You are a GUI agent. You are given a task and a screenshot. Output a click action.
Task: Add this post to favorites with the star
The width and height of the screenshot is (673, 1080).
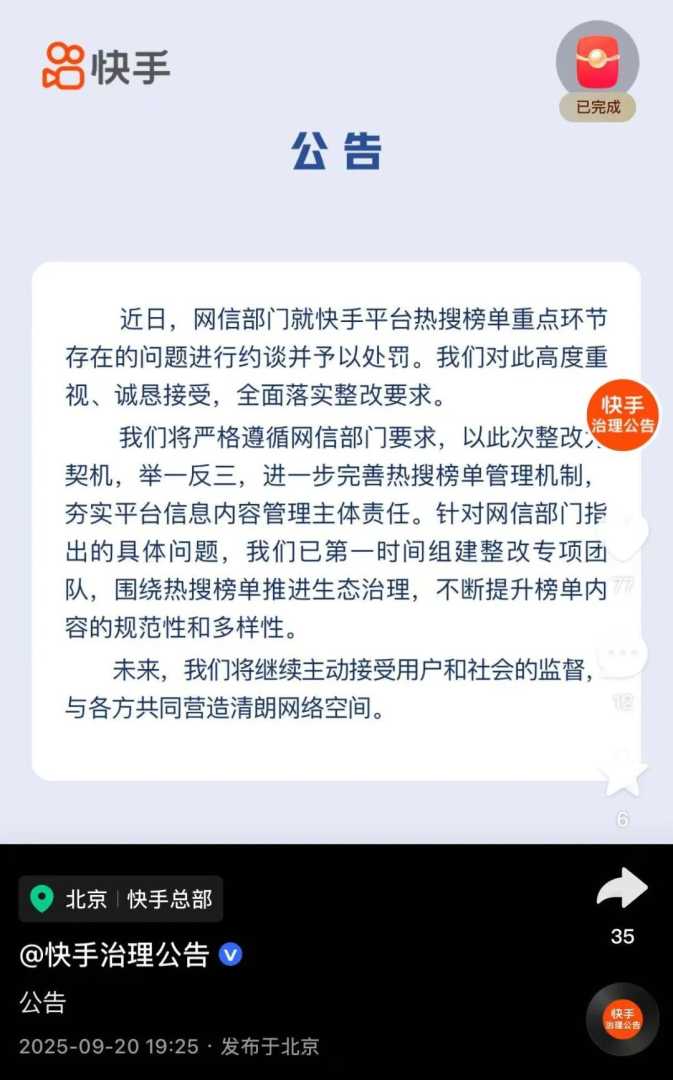tap(623, 776)
